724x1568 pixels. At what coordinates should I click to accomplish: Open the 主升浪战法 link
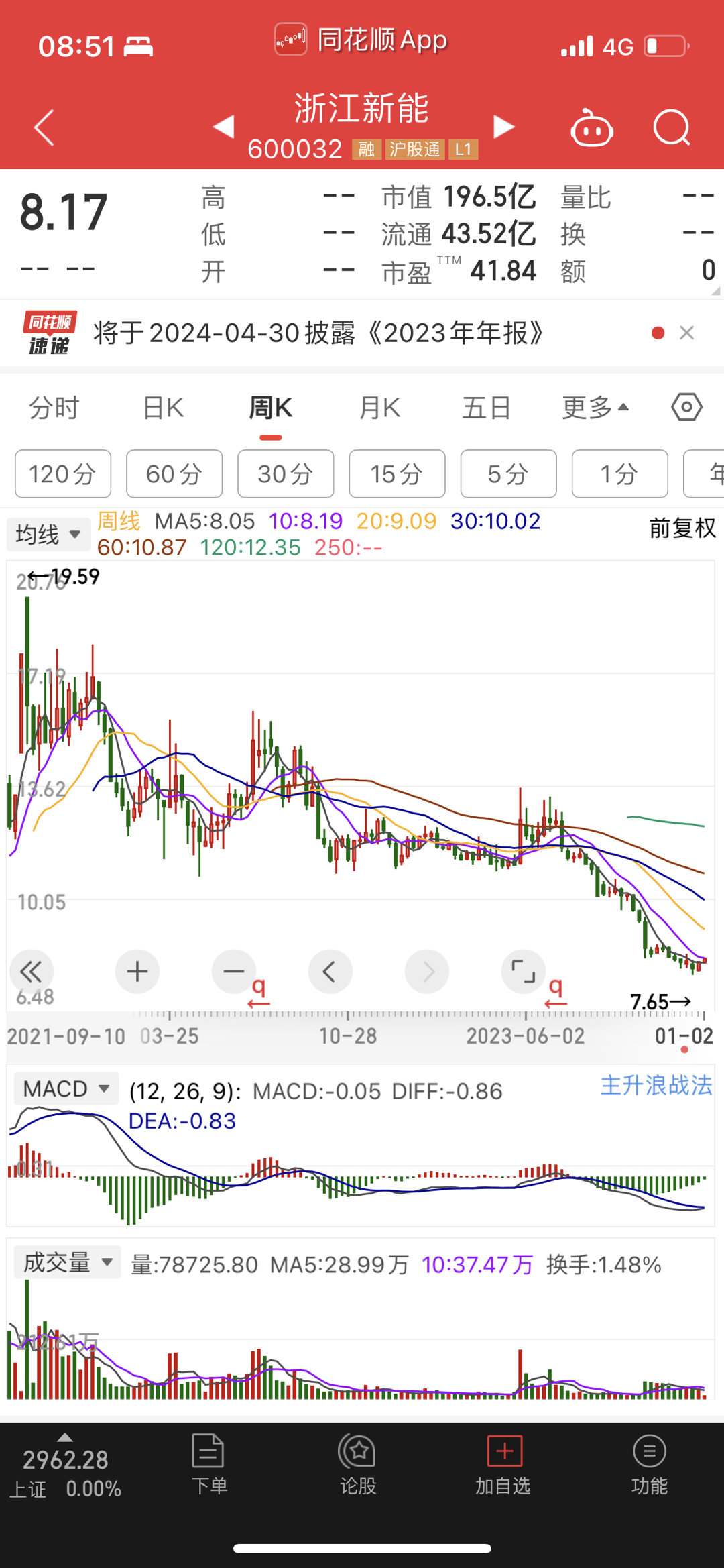tap(656, 1086)
